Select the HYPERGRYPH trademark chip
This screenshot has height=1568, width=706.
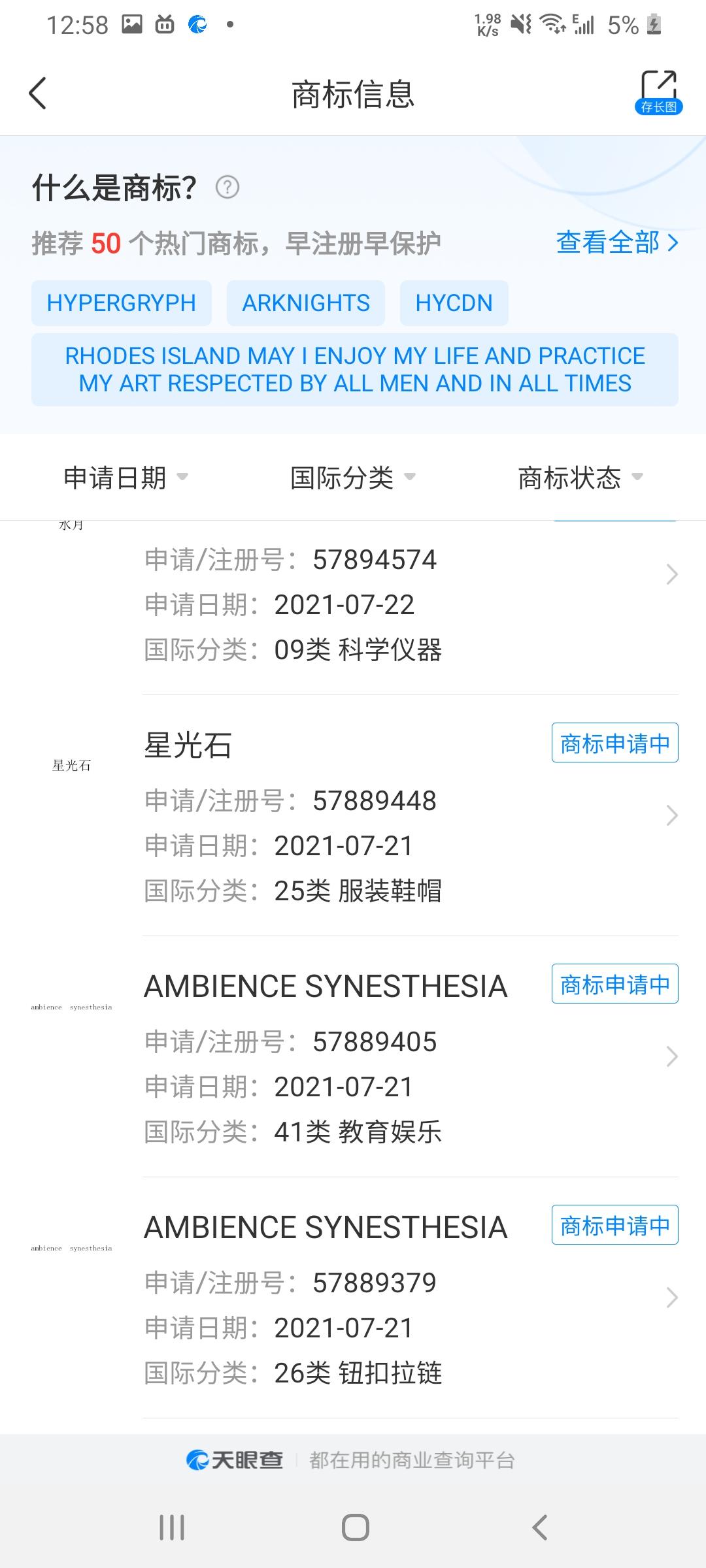pos(122,303)
